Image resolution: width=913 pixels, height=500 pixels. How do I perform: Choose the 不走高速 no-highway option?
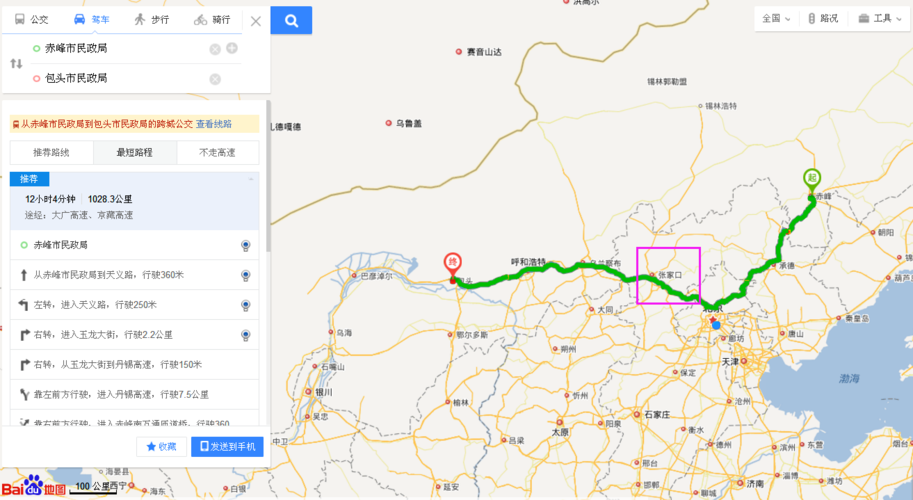click(217, 152)
